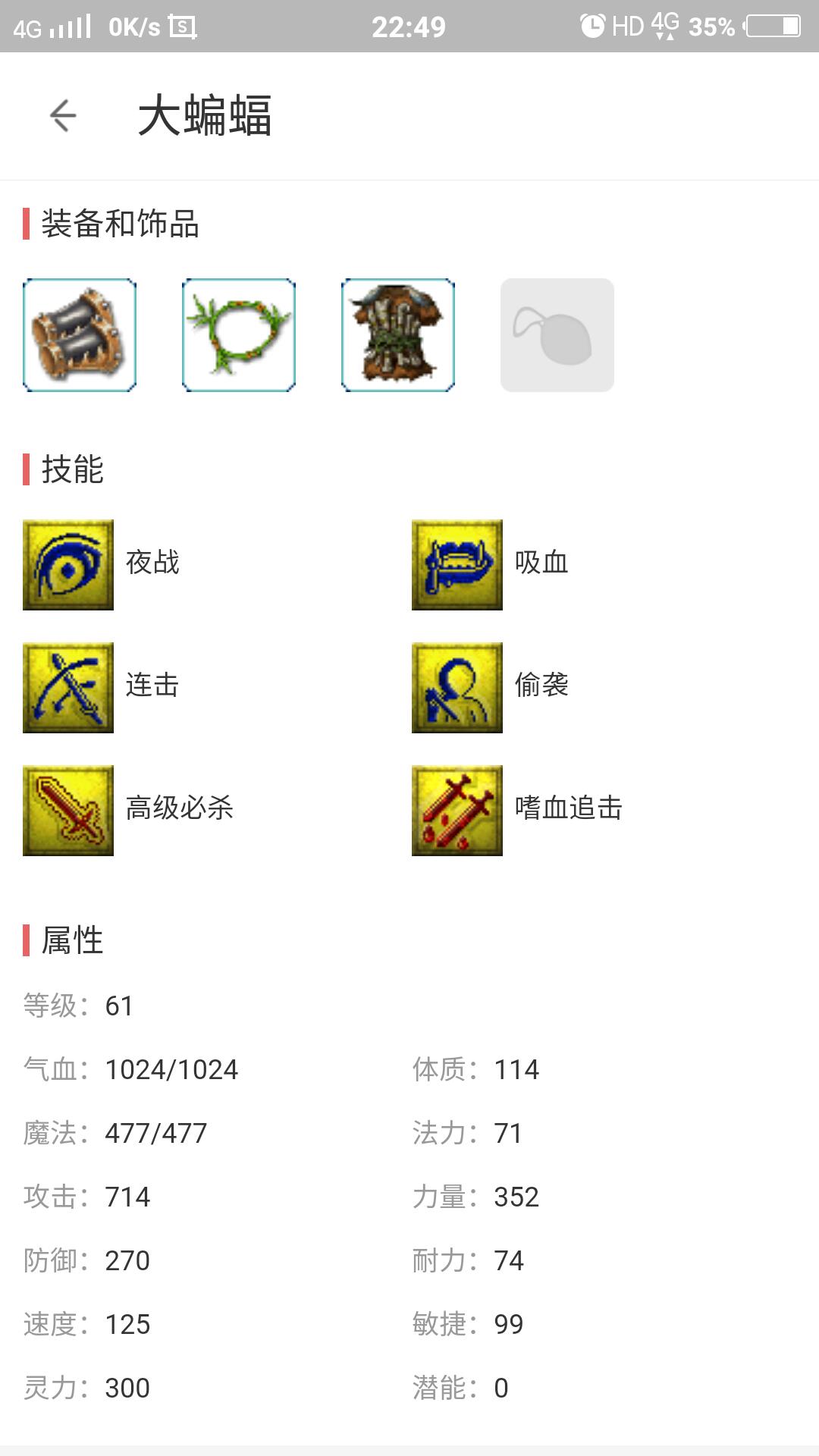Select the 连击 skill

[68, 688]
